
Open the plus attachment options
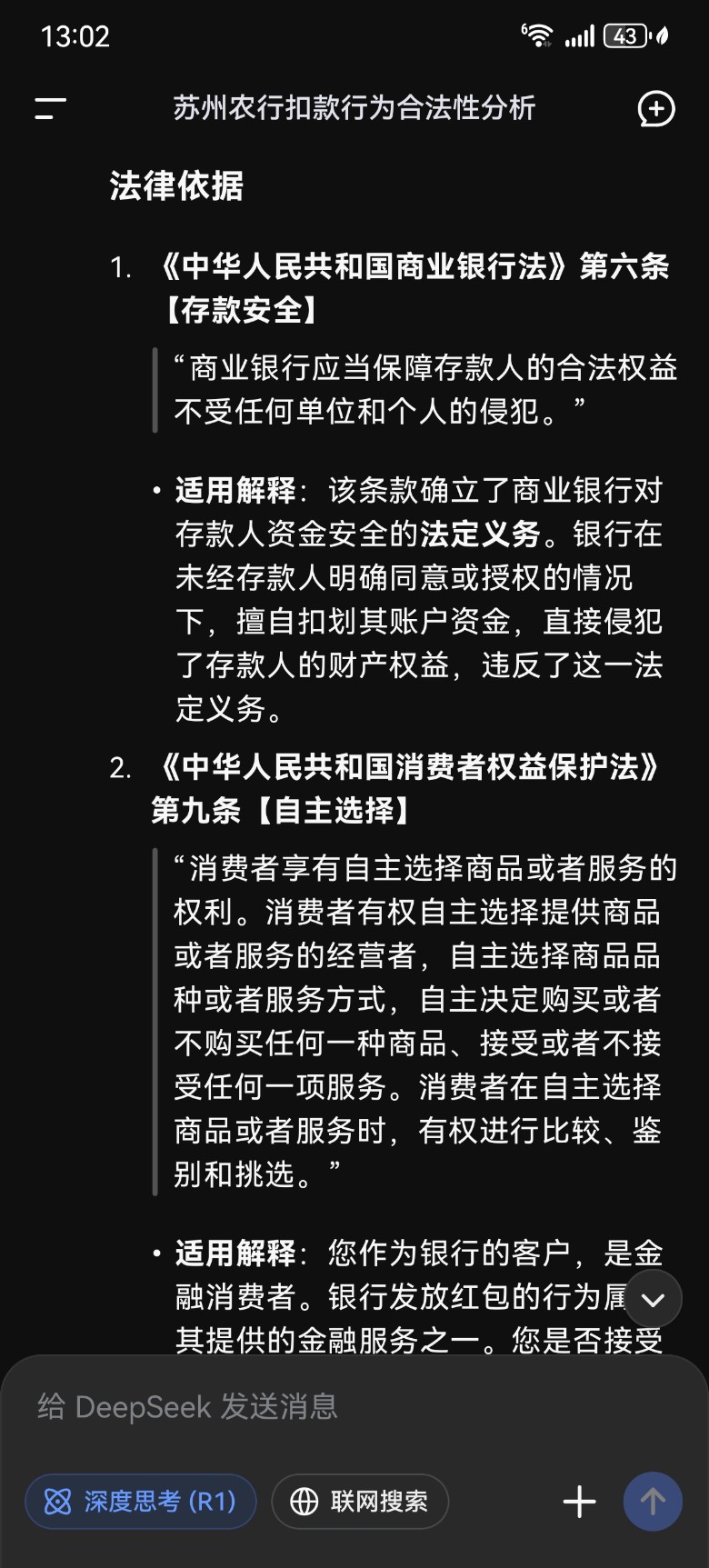(x=580, y=1502)
